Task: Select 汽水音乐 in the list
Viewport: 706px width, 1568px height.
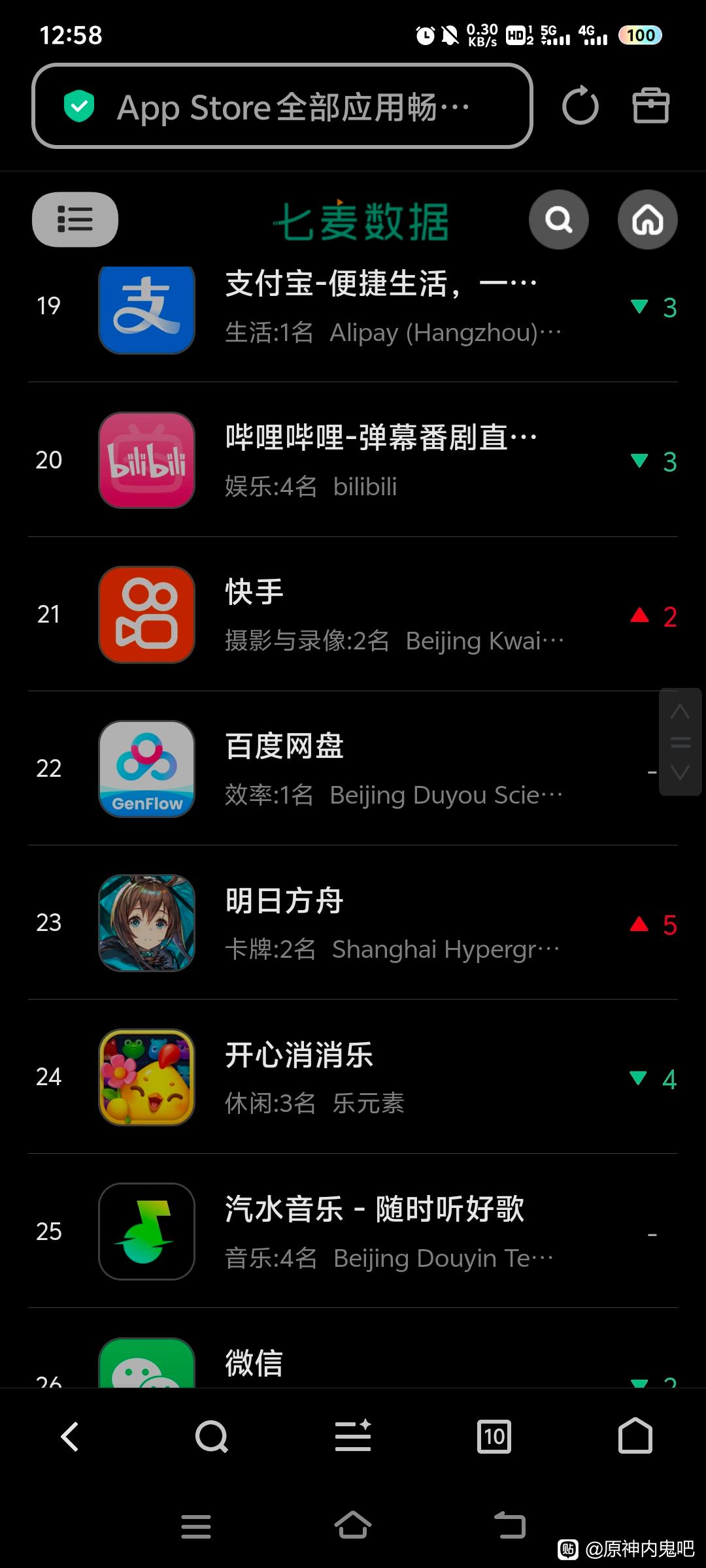Action: pos(353,1231)
